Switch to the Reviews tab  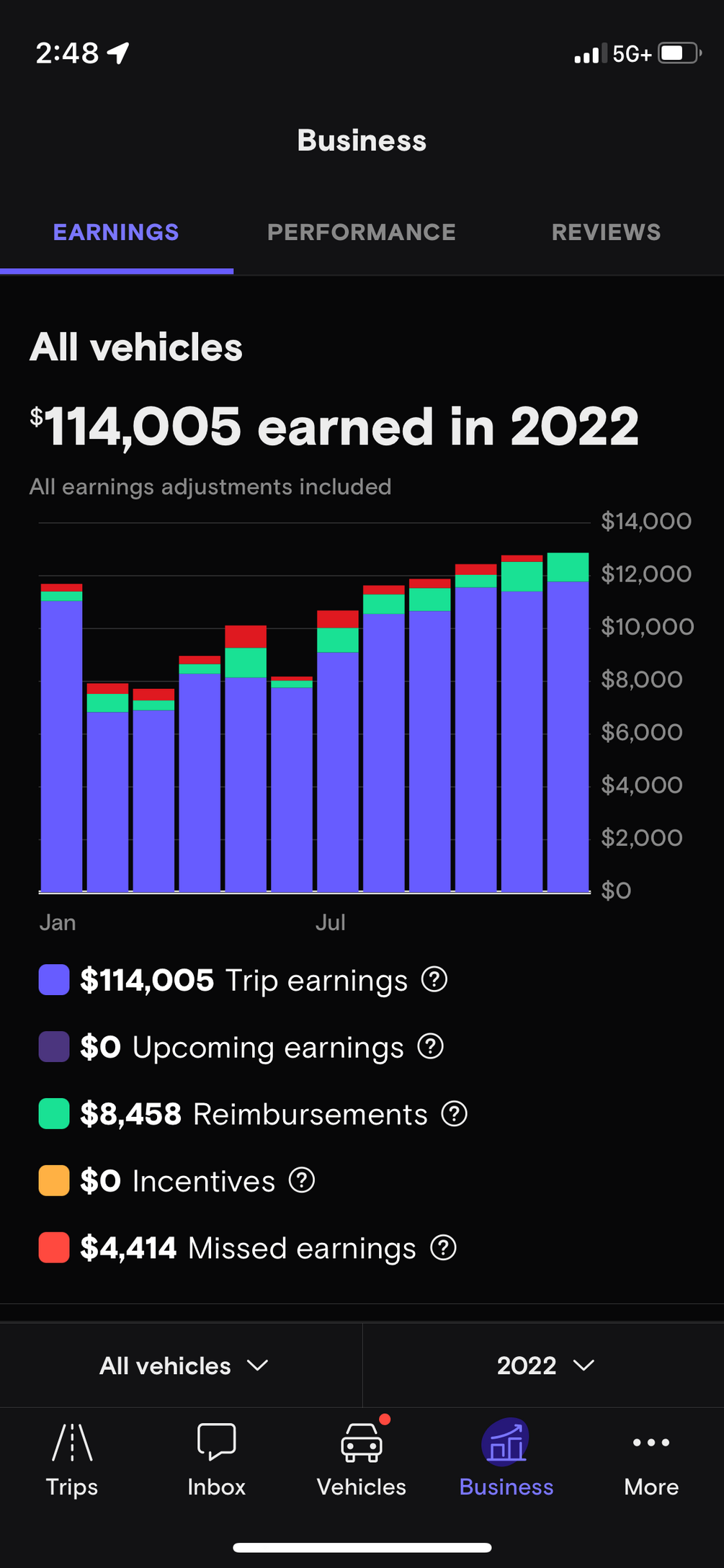pyautogui.click(x=606, y=232)
